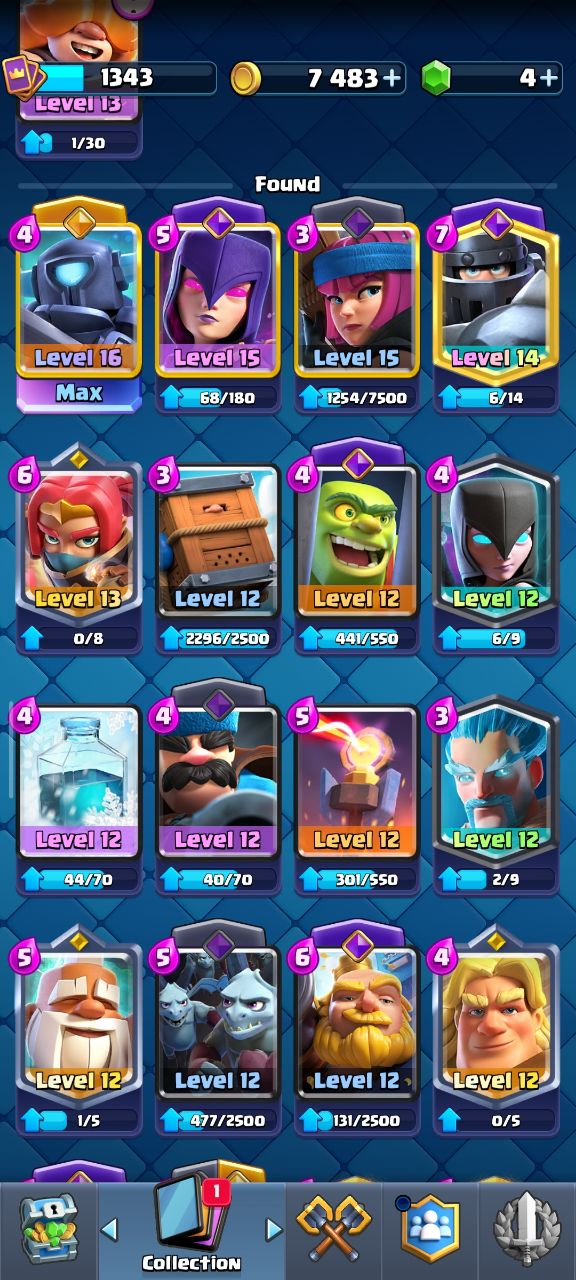Tap the left arrow beside Collection

click(x=110, y=1228)
